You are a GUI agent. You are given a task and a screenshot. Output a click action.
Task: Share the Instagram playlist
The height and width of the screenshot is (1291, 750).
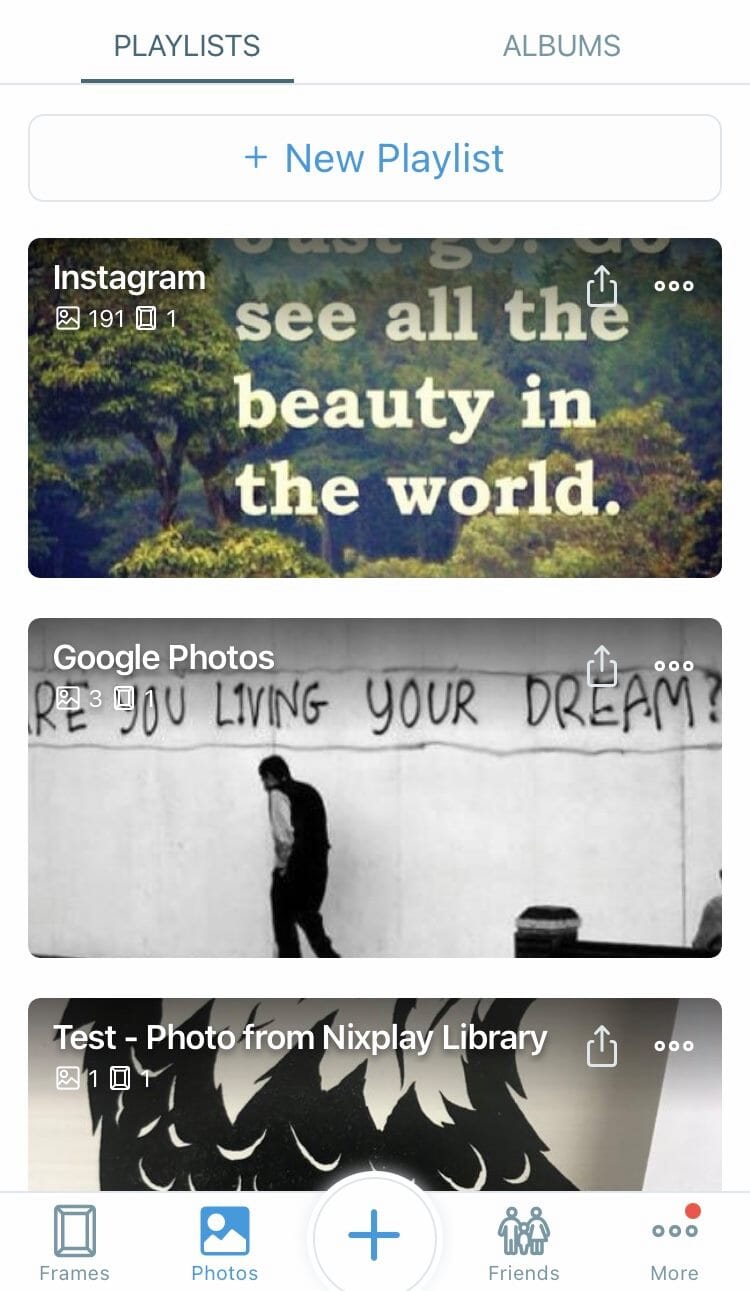pos(601,285)
